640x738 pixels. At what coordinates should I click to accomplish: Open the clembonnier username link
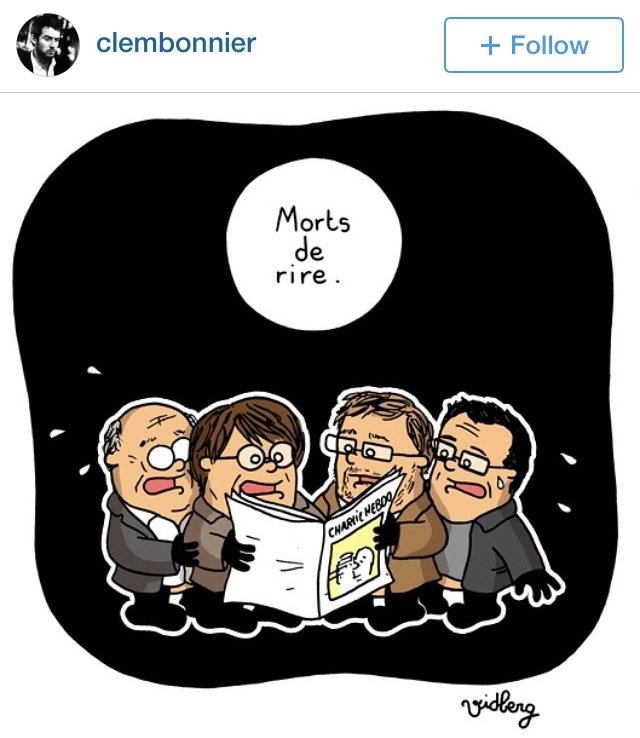tap(176, 43)
